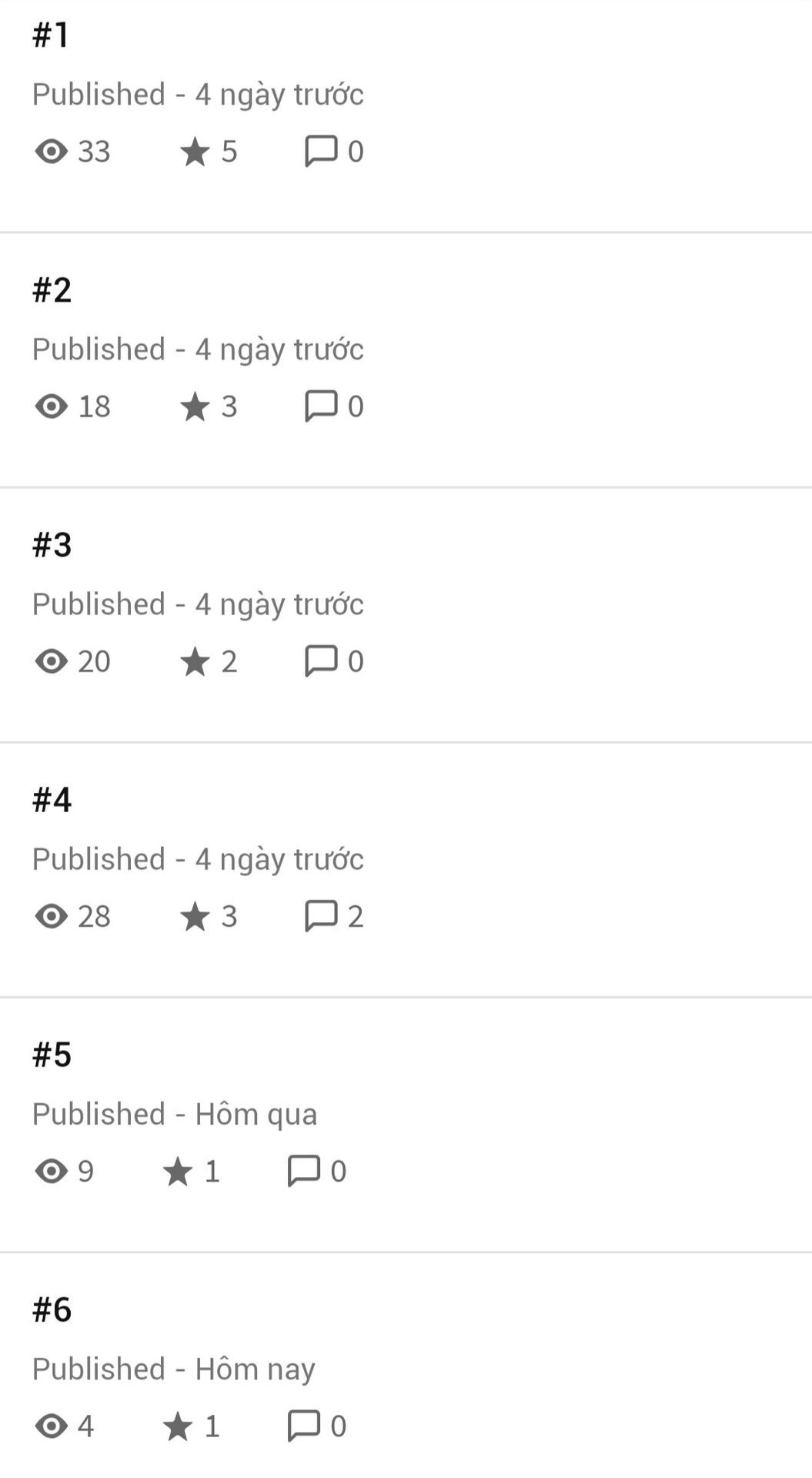The width and height of the screenshot is (812, 1478).
Task: Select the #3 entry with 20 views
Action: (406, 615)
